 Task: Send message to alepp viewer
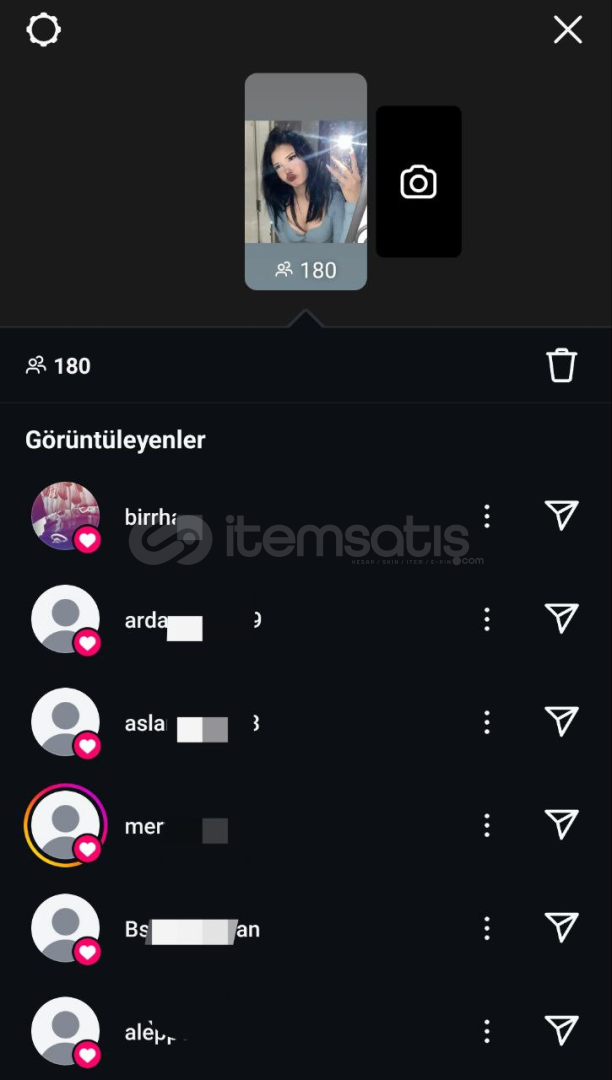[561, 1030]
